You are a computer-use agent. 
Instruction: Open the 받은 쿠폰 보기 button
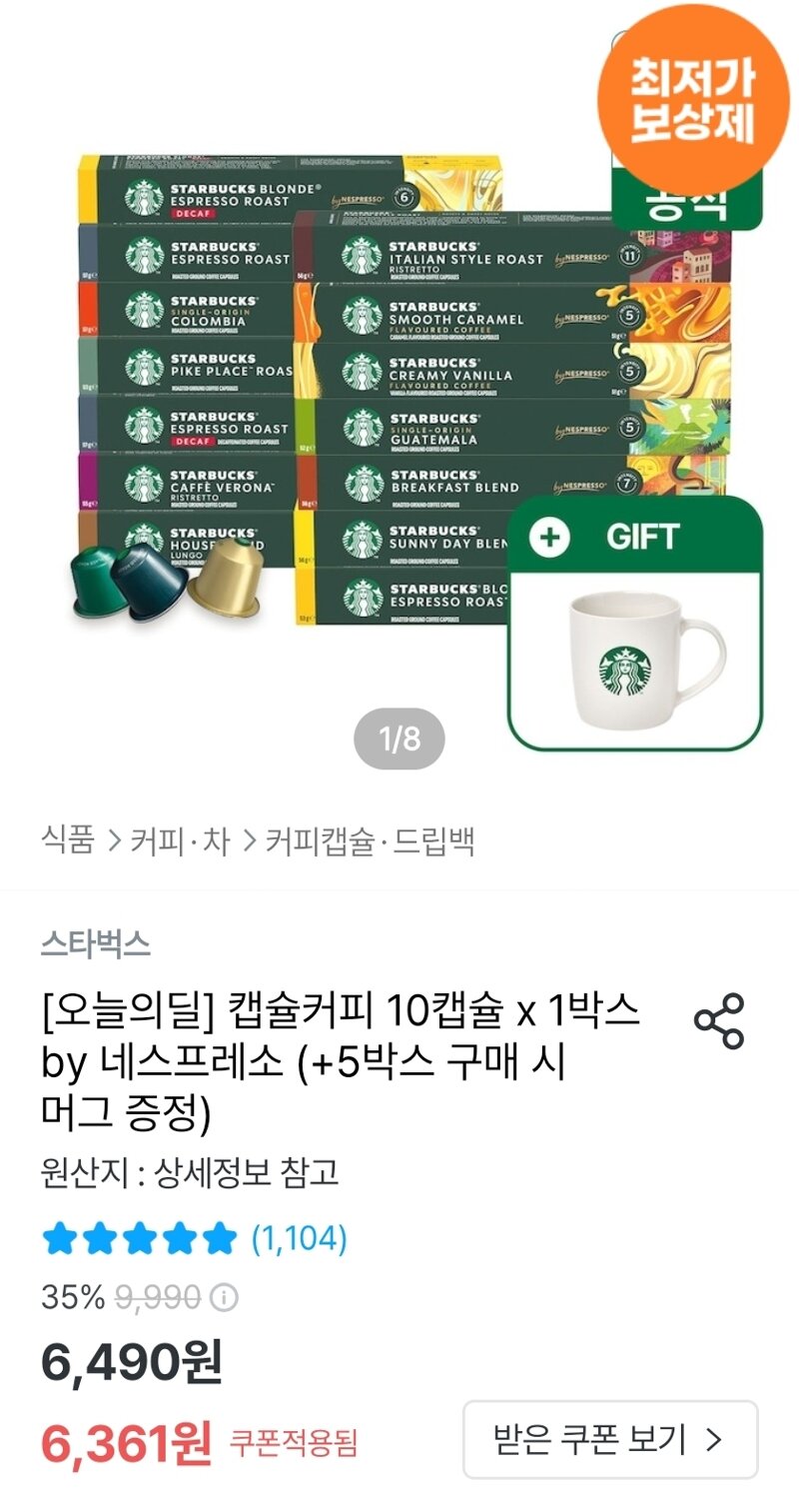pos(609,1439)
